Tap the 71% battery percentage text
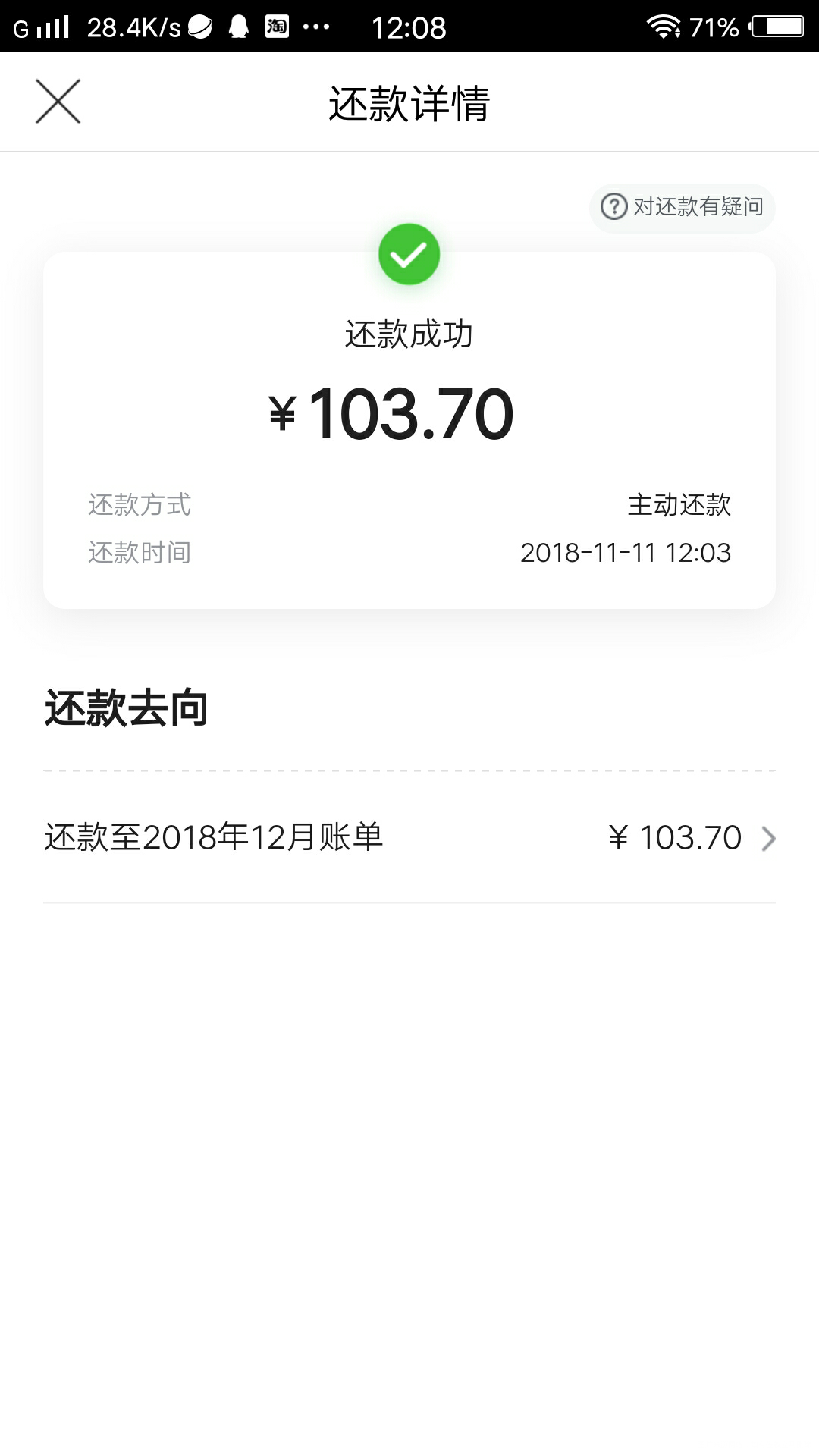The width and height of the screenshot is (819, 1456). click(714, 25)
